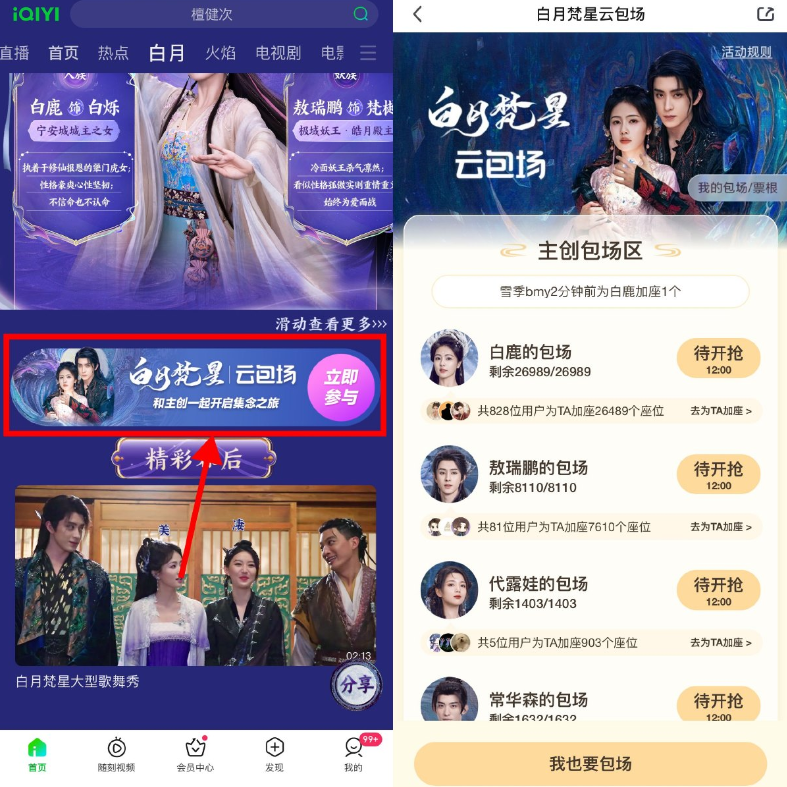Tap 待开抢 for 白鹿的包场
The height and width of the screenshot is (787, 787).
718,359
